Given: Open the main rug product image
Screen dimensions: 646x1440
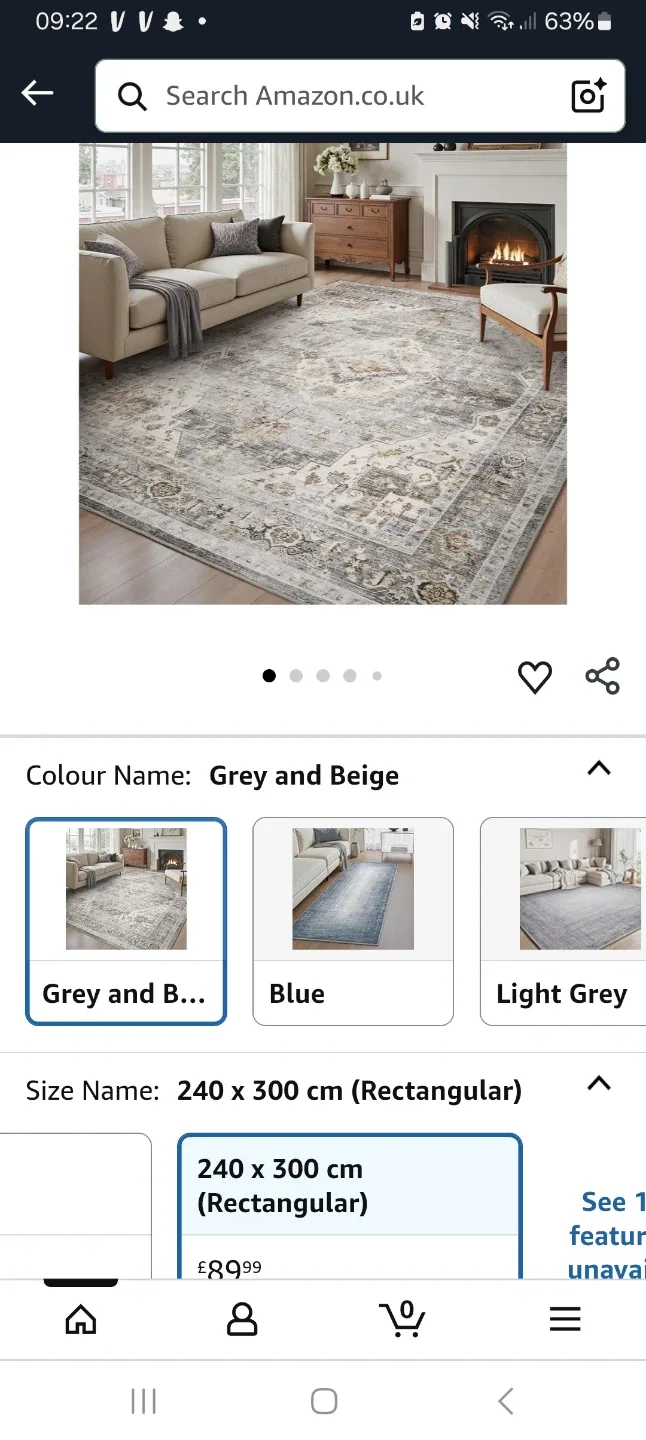Looking at the screenshot, I should tap(323, 373).
